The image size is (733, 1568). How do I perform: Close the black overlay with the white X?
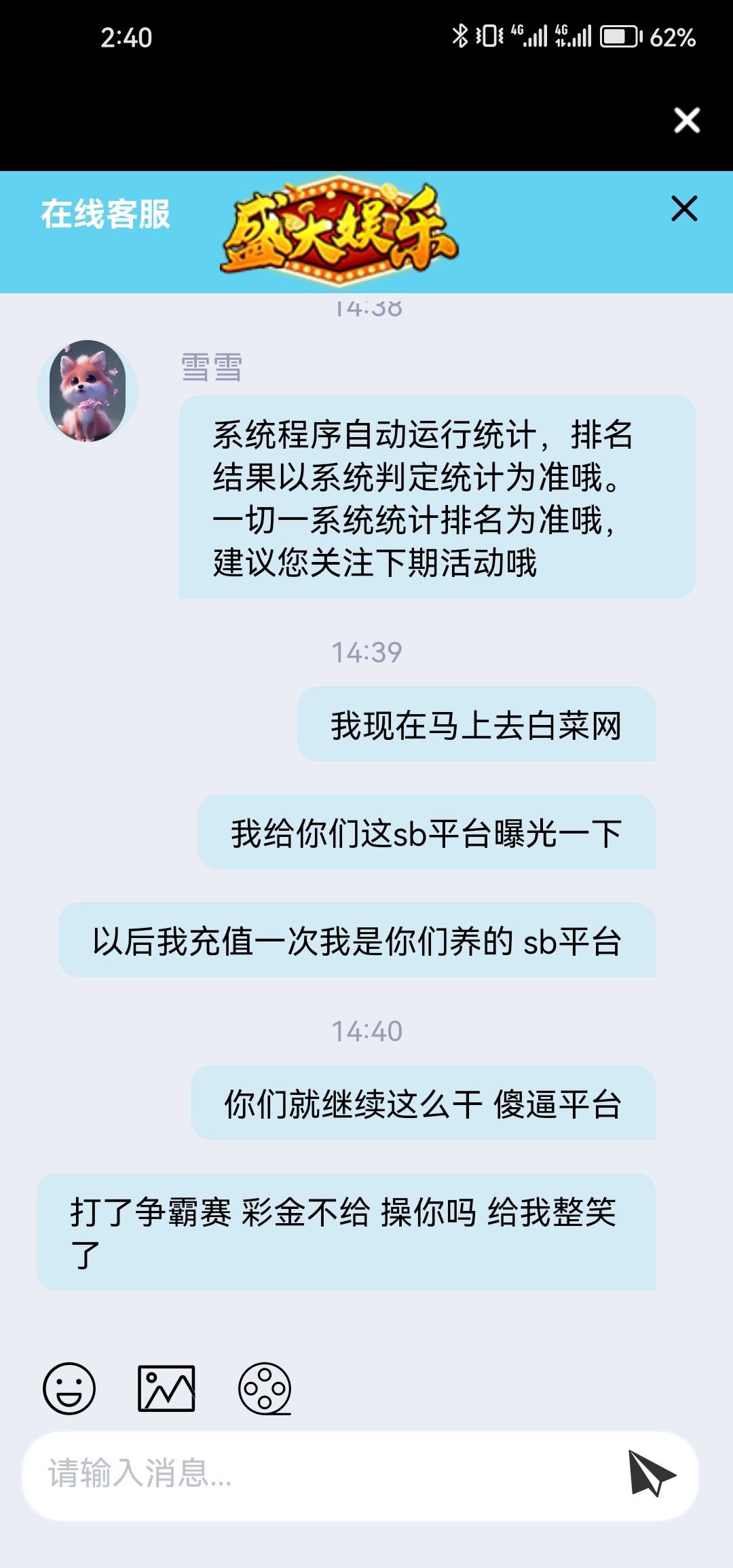pos(687,120)
